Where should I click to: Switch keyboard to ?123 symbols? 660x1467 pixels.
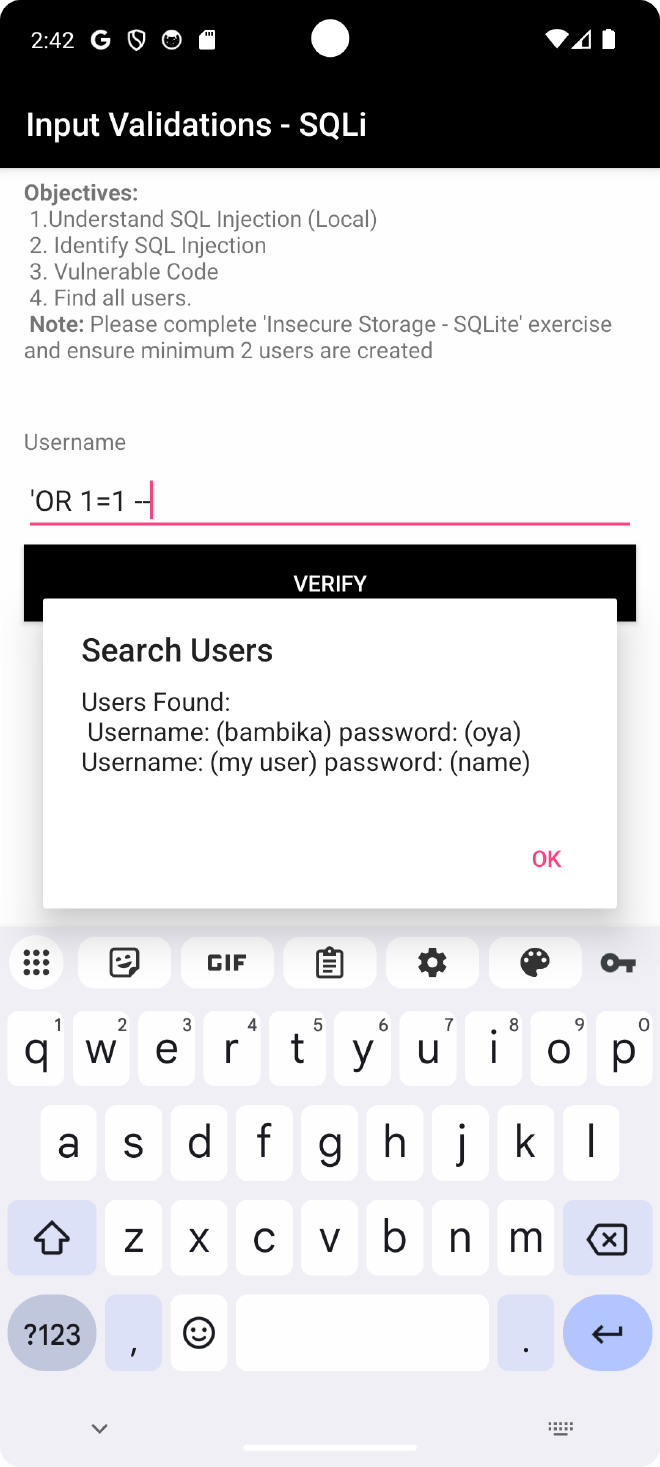point(52,1333)
